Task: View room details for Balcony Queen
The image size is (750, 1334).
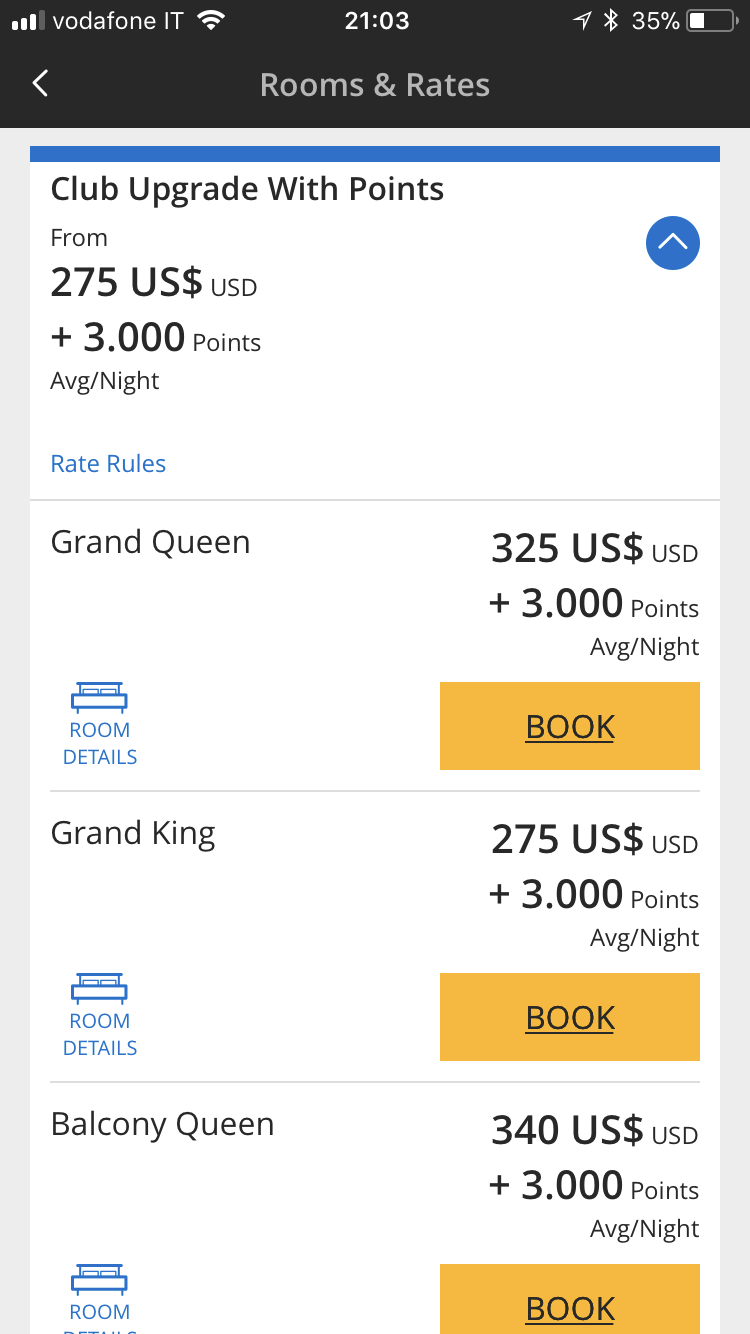Action: pyautogui.click(x=100, y=1298)
